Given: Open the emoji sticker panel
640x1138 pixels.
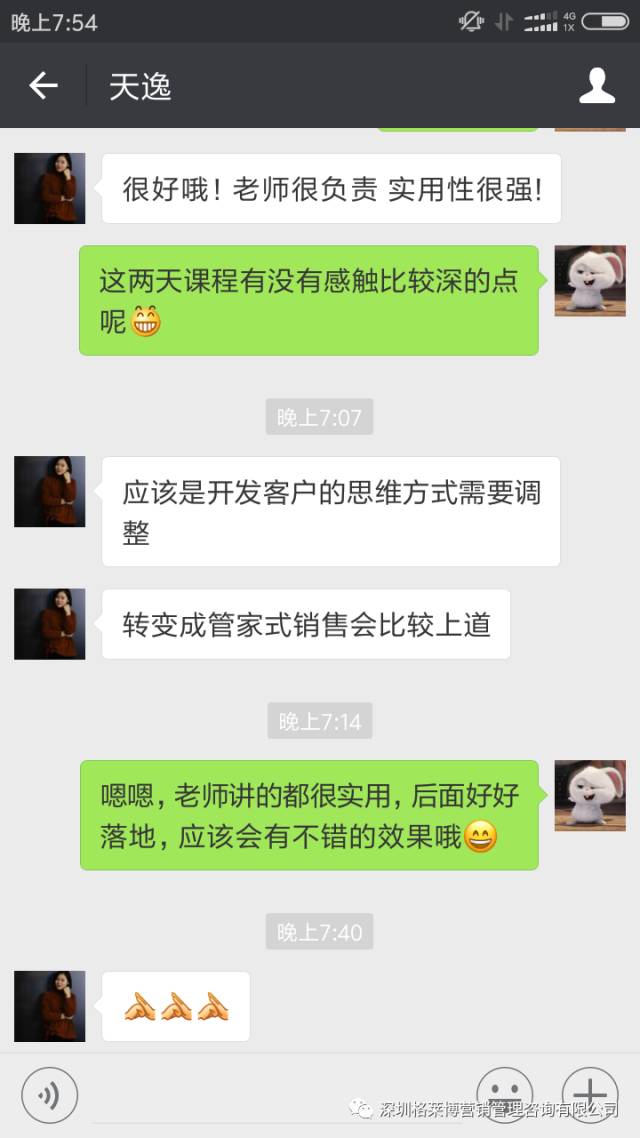Looking at the screenshot, I should point(504,1094).
